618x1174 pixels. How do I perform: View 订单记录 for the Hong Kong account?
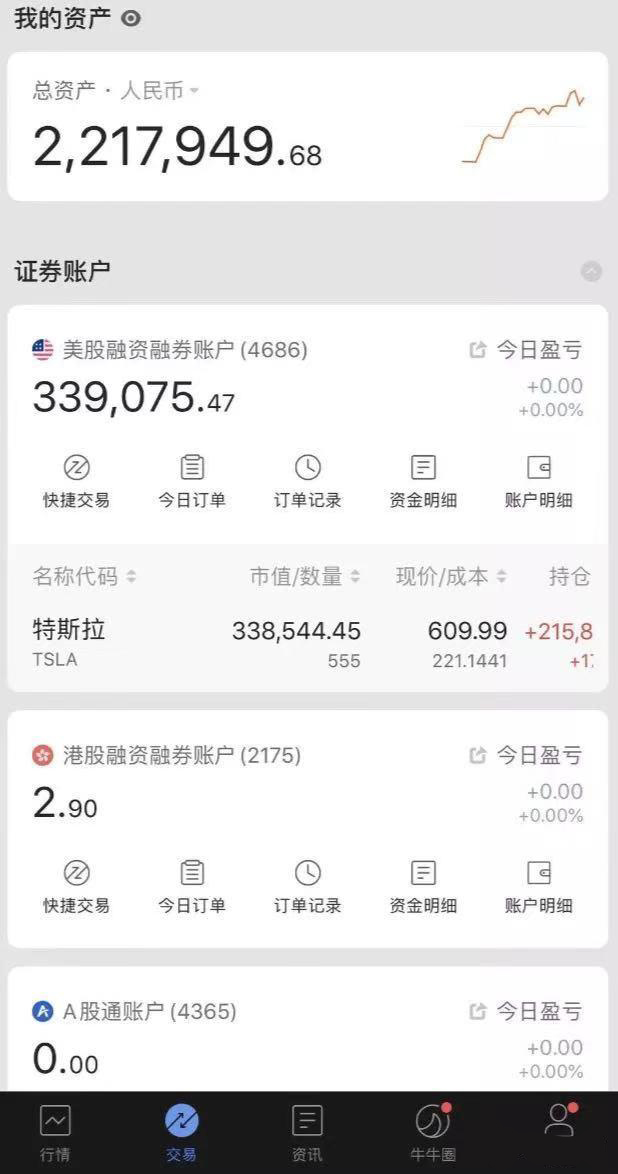(308, 887)
